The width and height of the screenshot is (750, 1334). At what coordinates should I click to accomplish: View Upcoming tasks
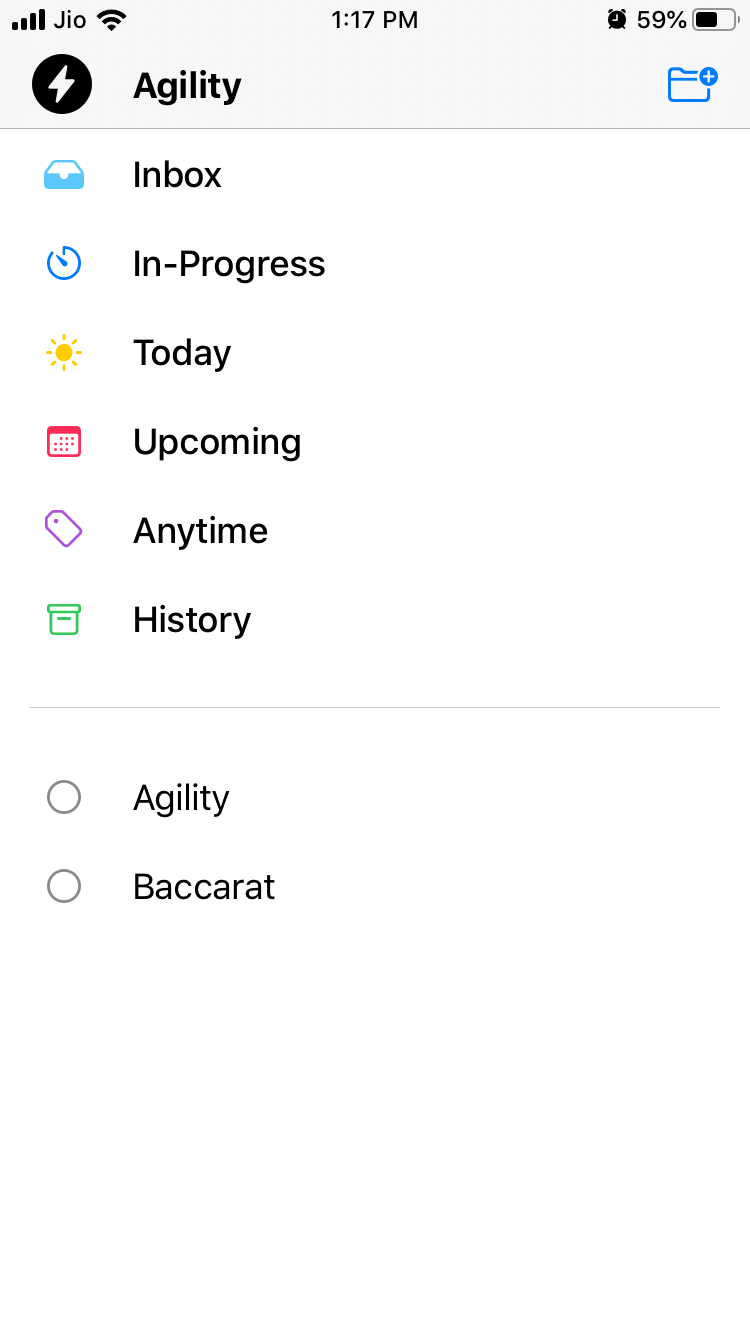click(x=216, y=442)
